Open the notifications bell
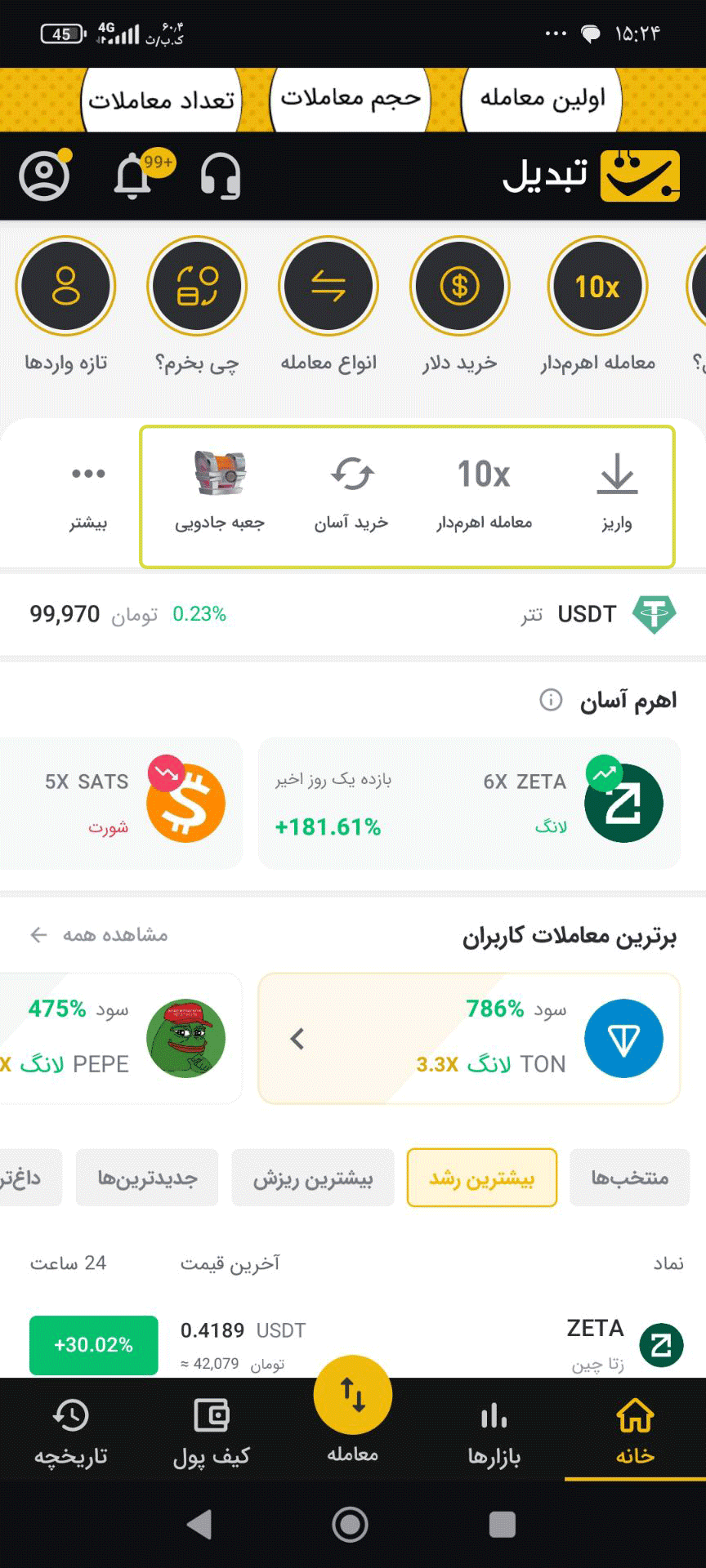 tap(133, 176)
